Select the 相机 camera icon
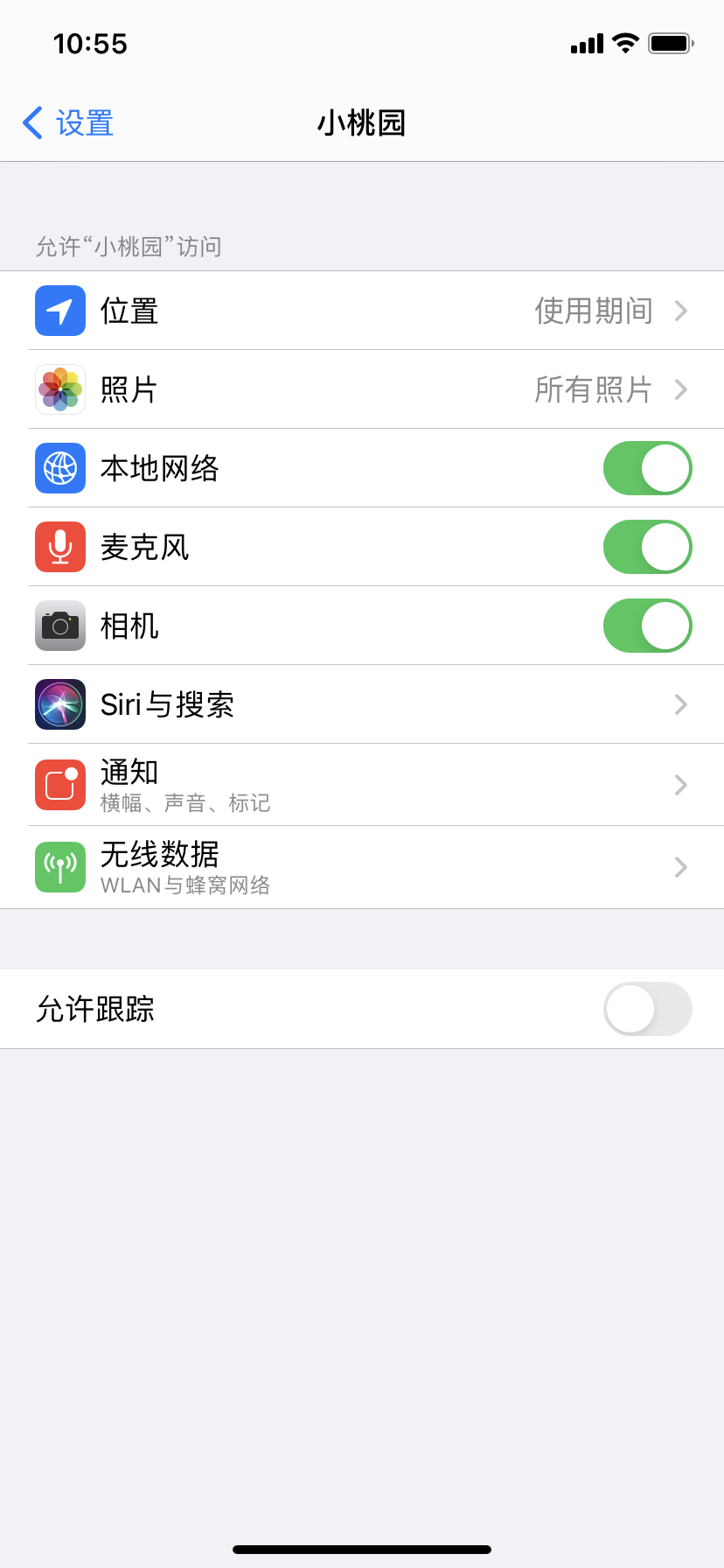This screenshot has width=724, height=1568. click(59, 626)
